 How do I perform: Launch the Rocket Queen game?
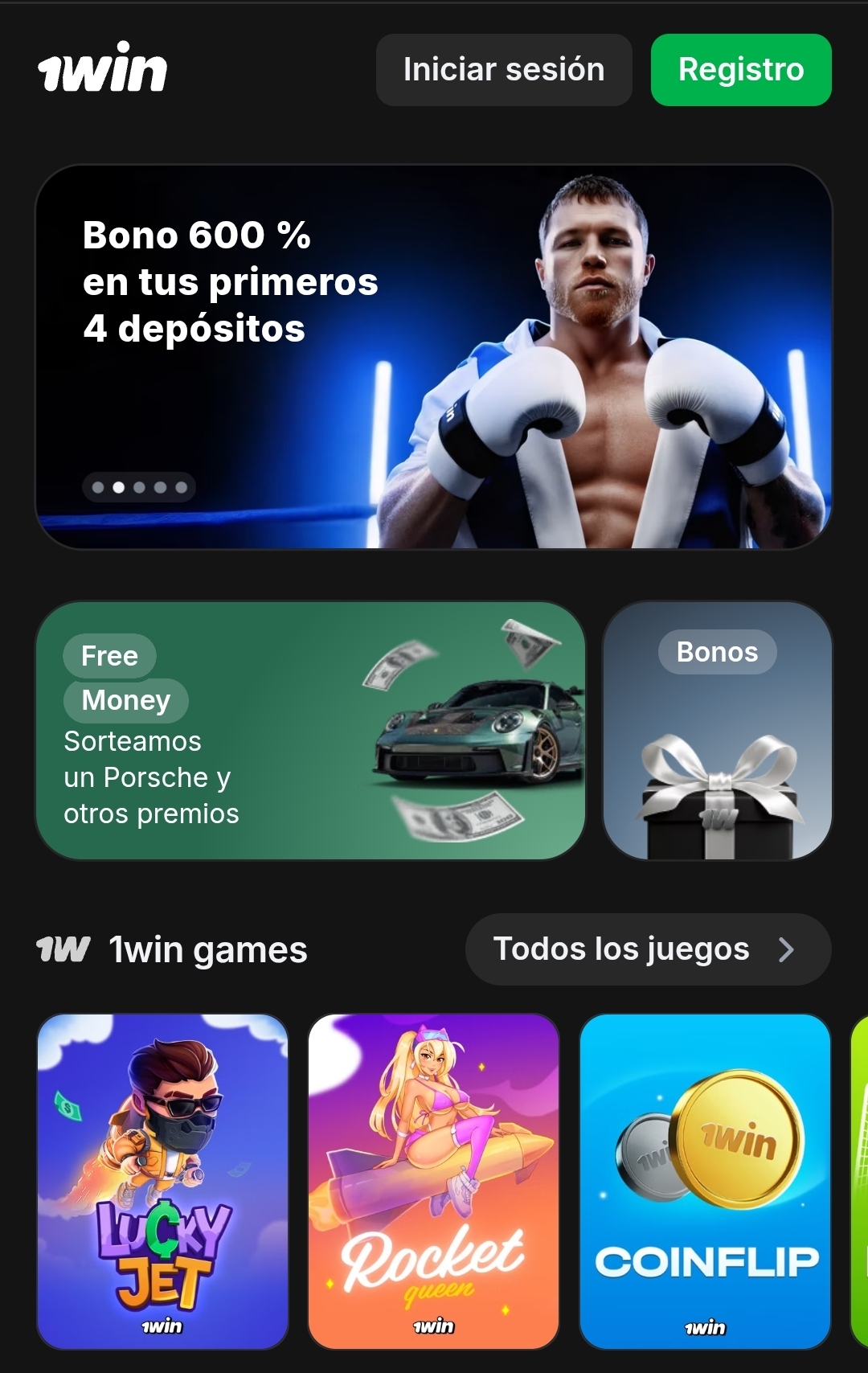(433, 1181)
